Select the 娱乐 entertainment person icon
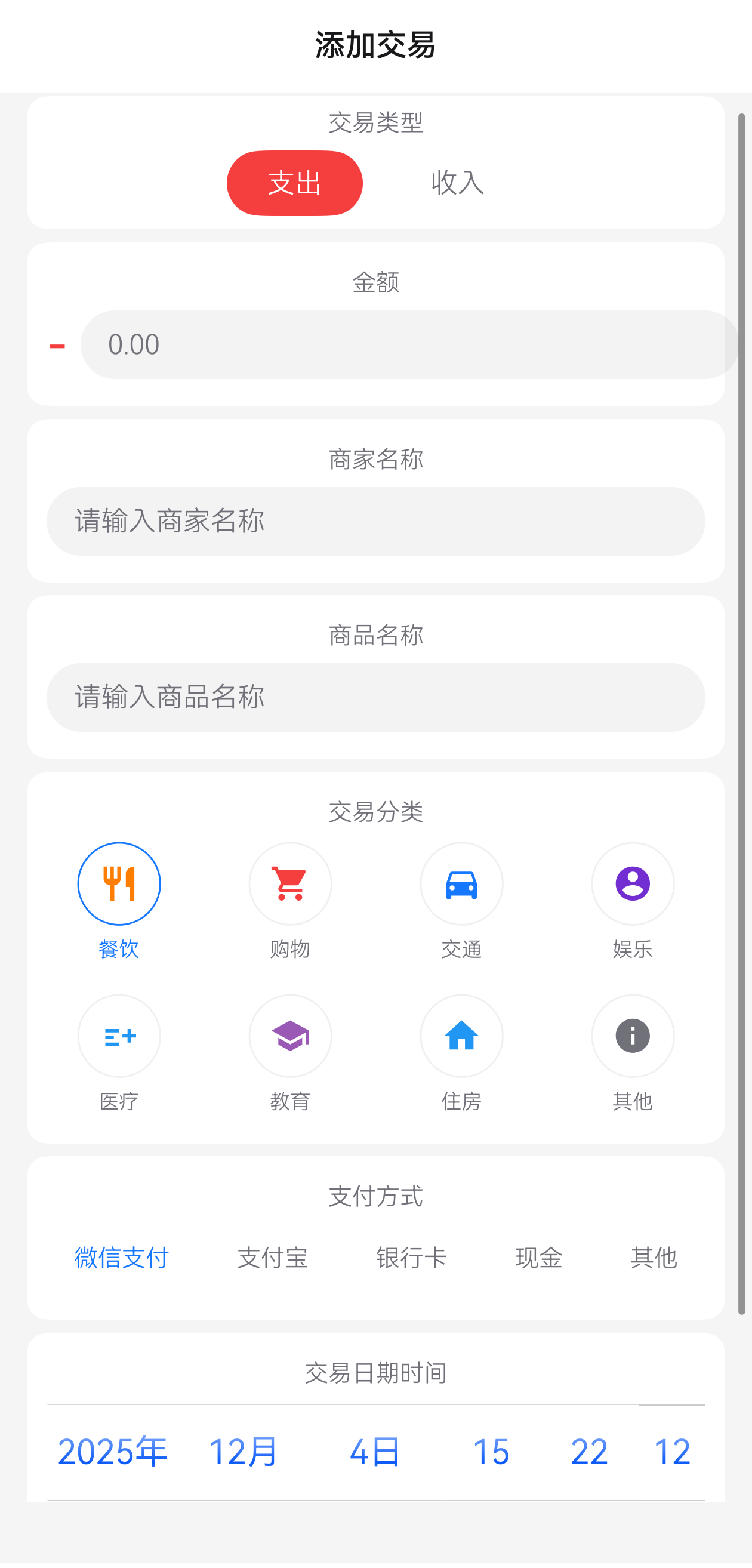The image size is (752, 1568). coord(633,884)
